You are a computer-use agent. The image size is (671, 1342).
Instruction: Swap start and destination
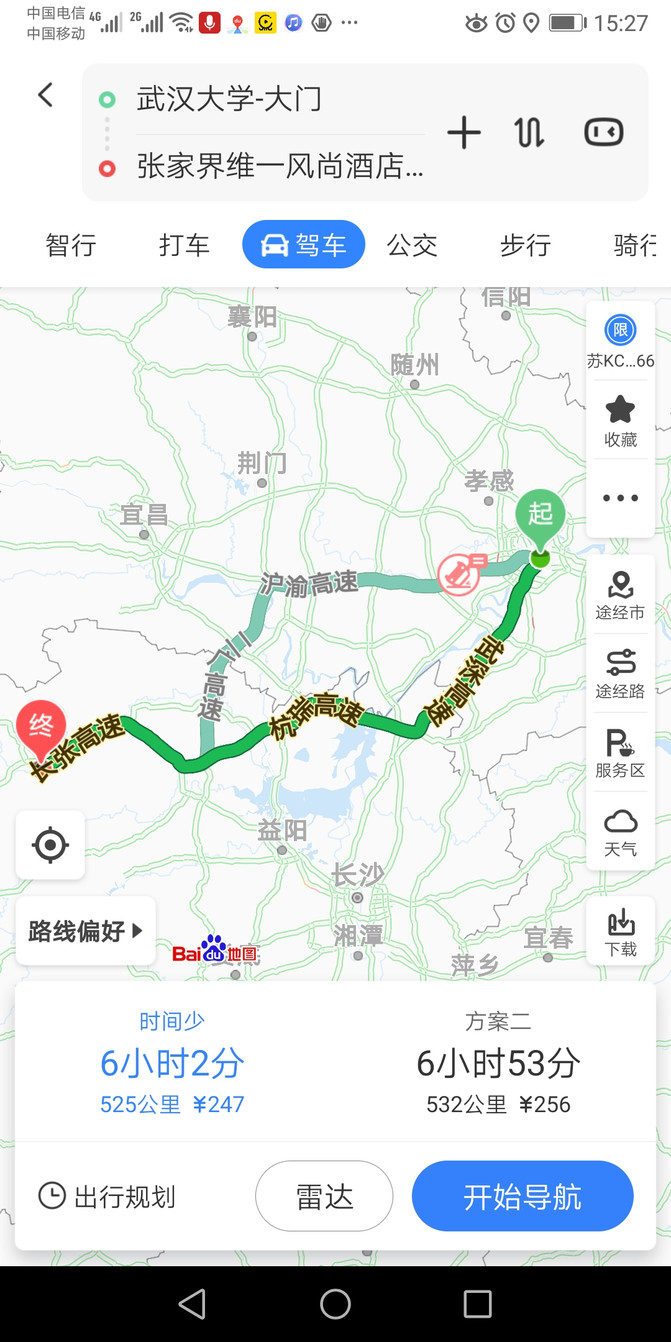[530, 133]
